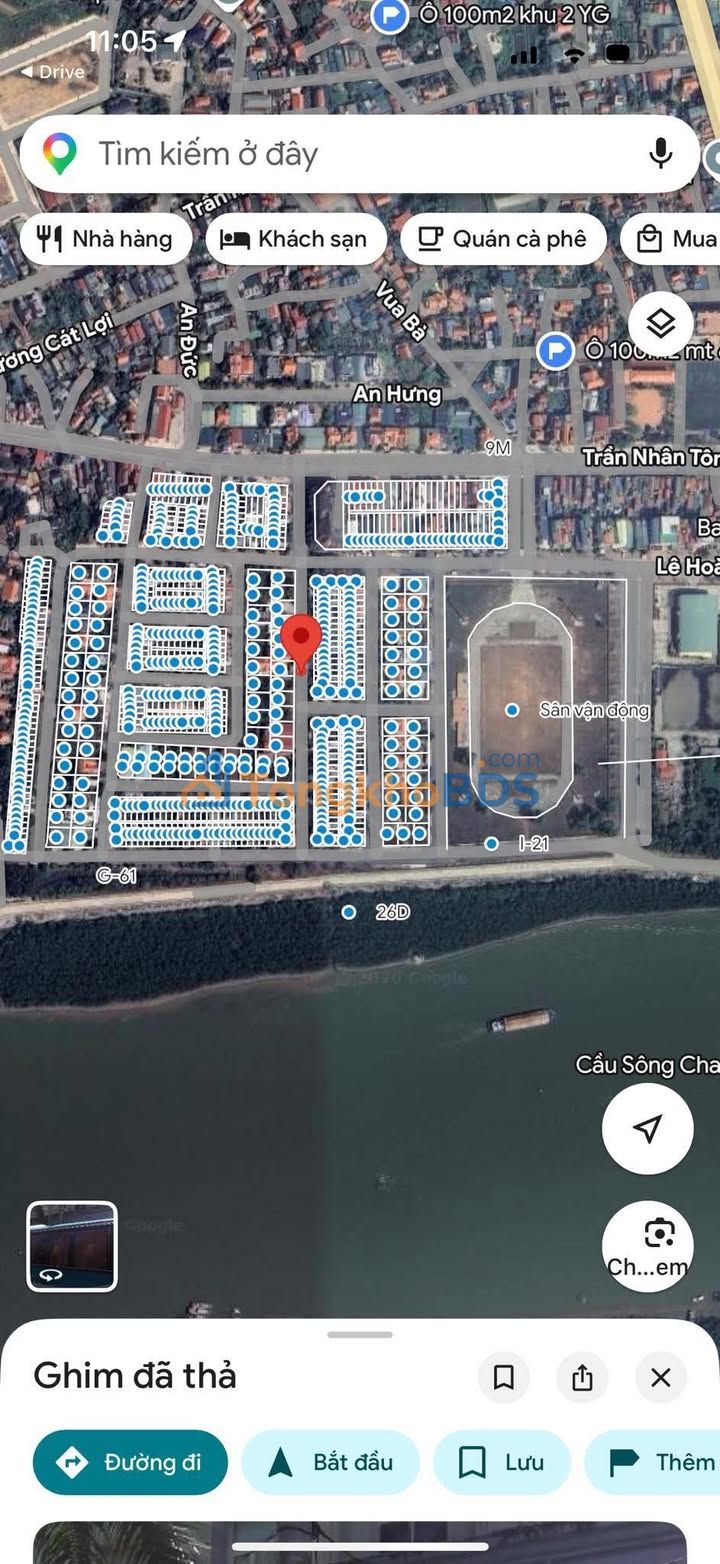Select the Khách sạn chip
This screenshot has width=720, height=1564.
point(296,239)
